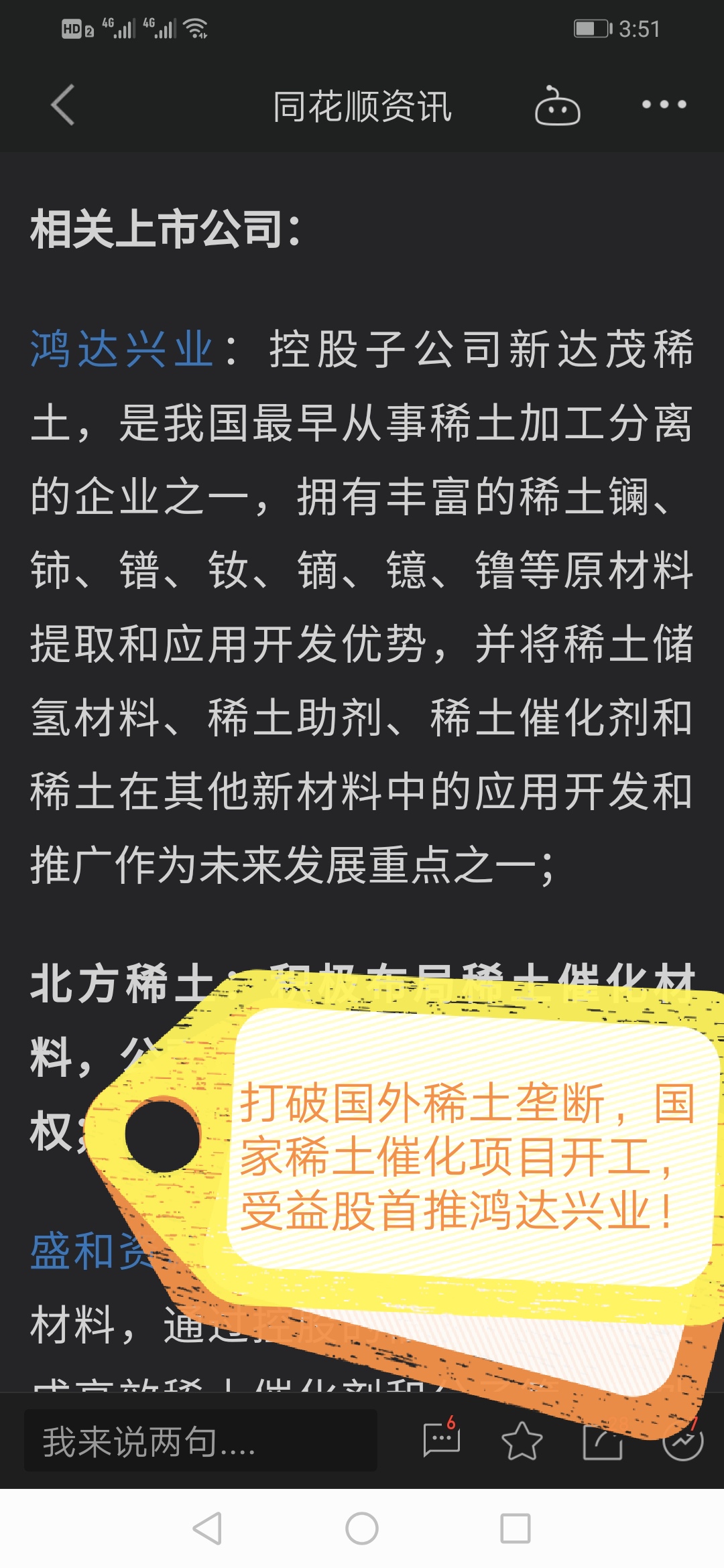Tap the system back triangle button
This screenshot has height=1568, width=724.
pyautogui.click(x=207, y=1528)
